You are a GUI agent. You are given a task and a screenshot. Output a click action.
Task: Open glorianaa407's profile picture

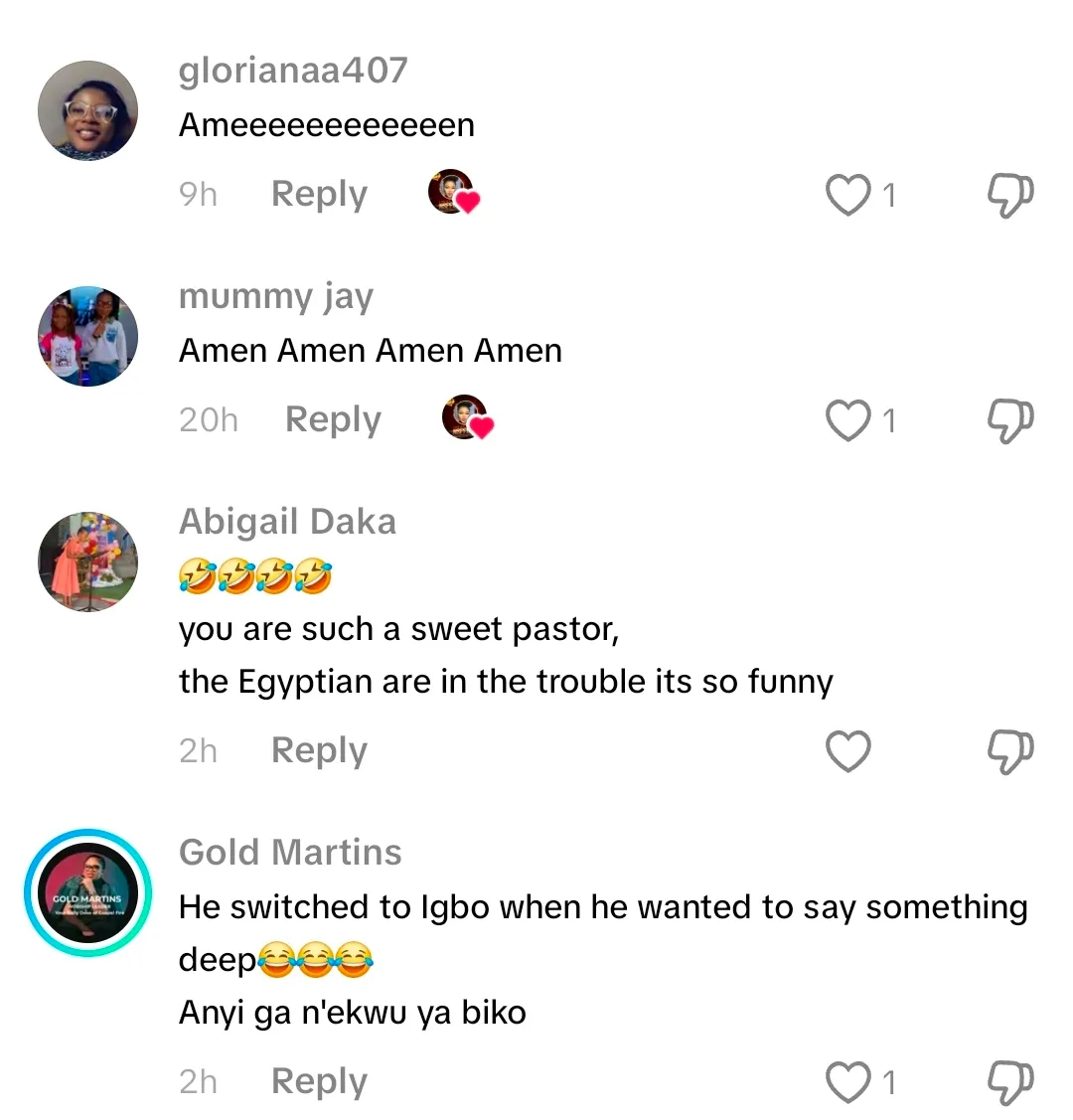click(87, 110)
